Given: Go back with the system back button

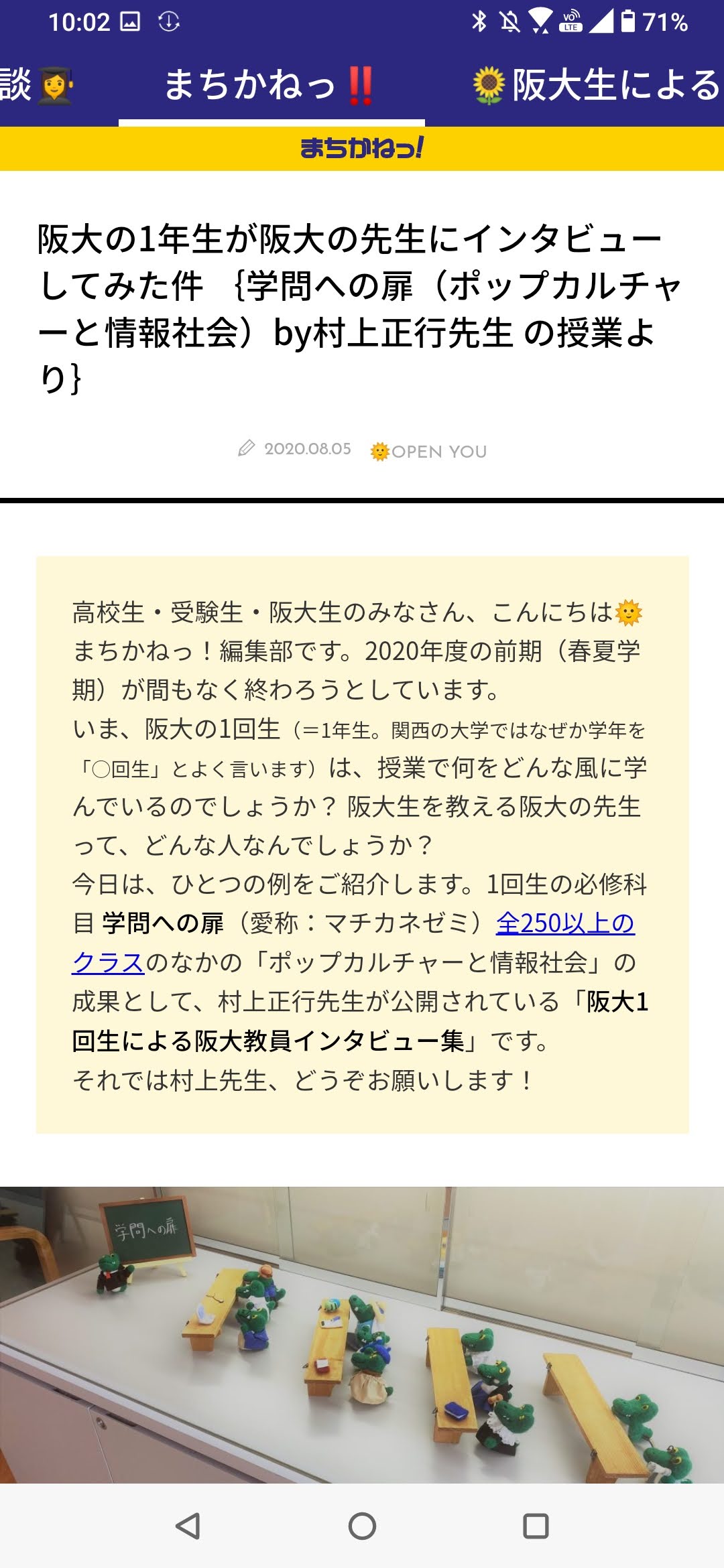Looking at the screenshot, I should (x=188, y=1526).
